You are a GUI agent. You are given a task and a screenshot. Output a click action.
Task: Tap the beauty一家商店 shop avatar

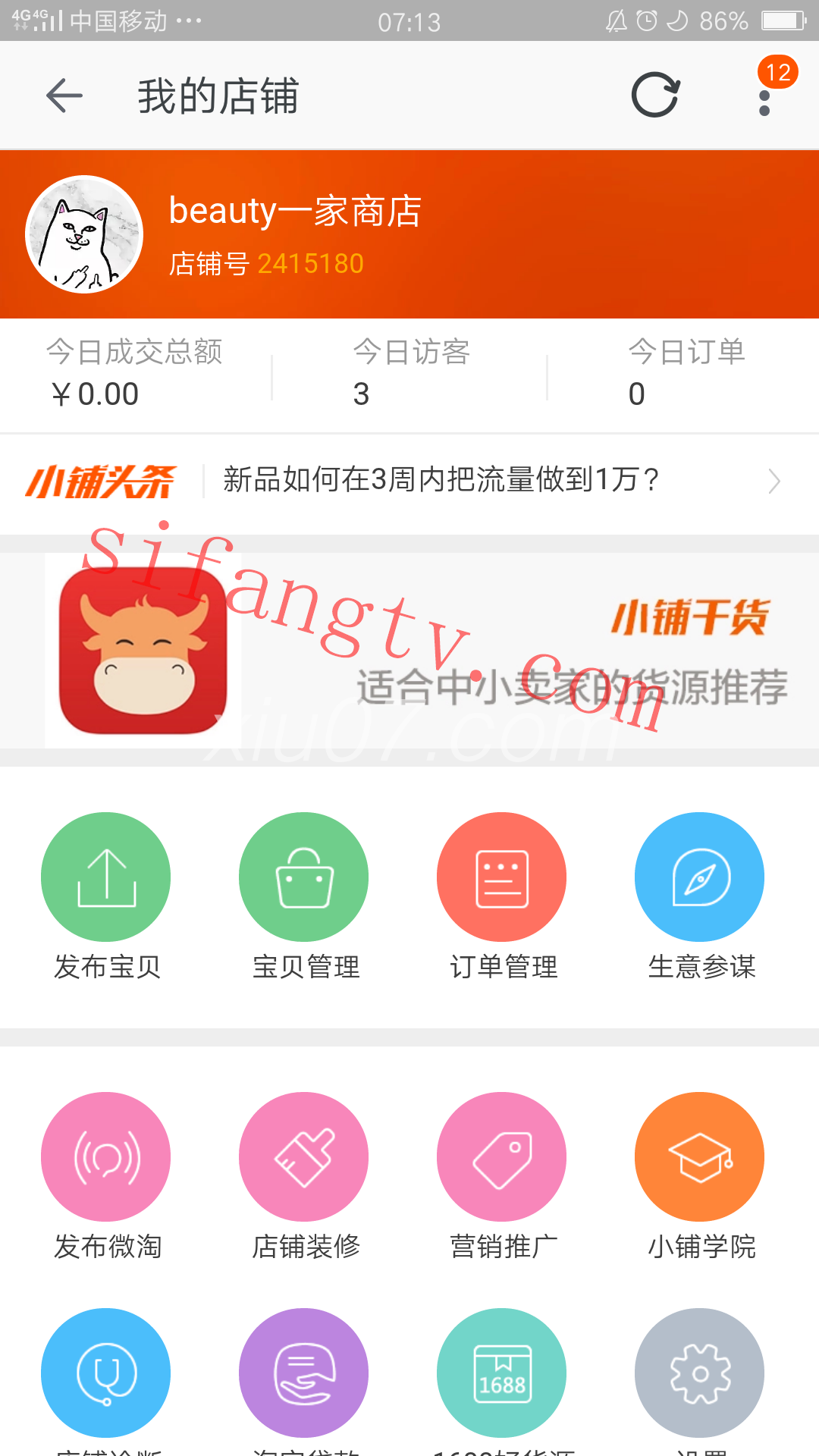coord(84,234)
